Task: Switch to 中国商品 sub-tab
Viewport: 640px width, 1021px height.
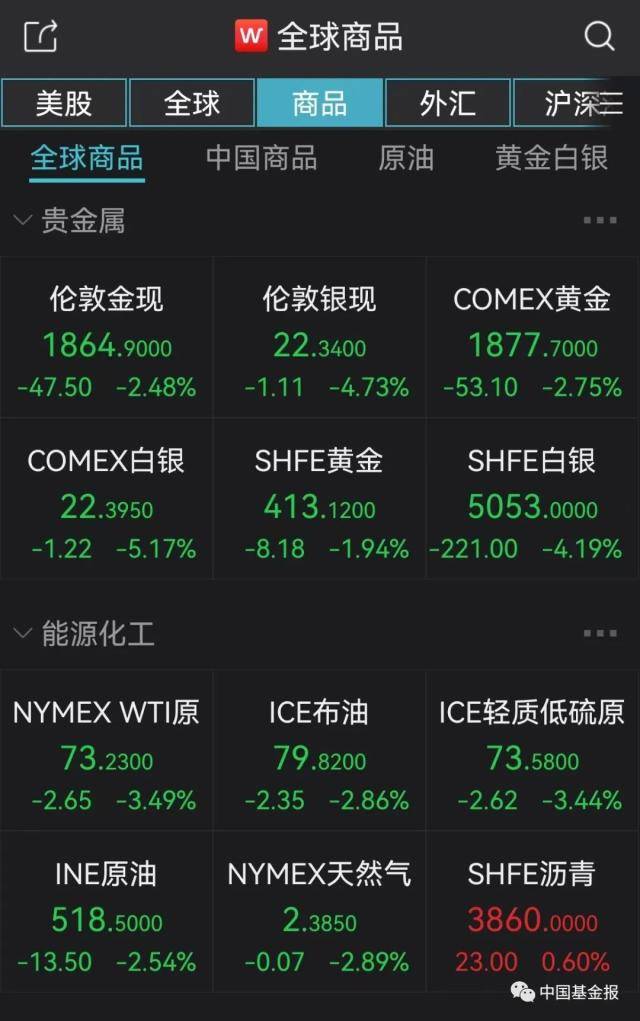Action: pos(261,158)
